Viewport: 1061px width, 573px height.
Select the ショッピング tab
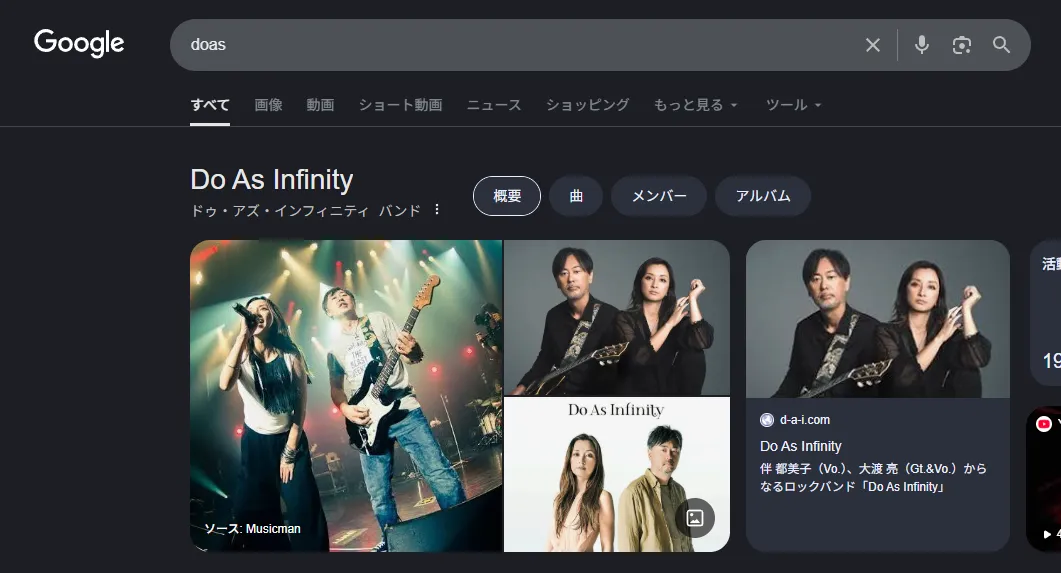click(587, 105)
